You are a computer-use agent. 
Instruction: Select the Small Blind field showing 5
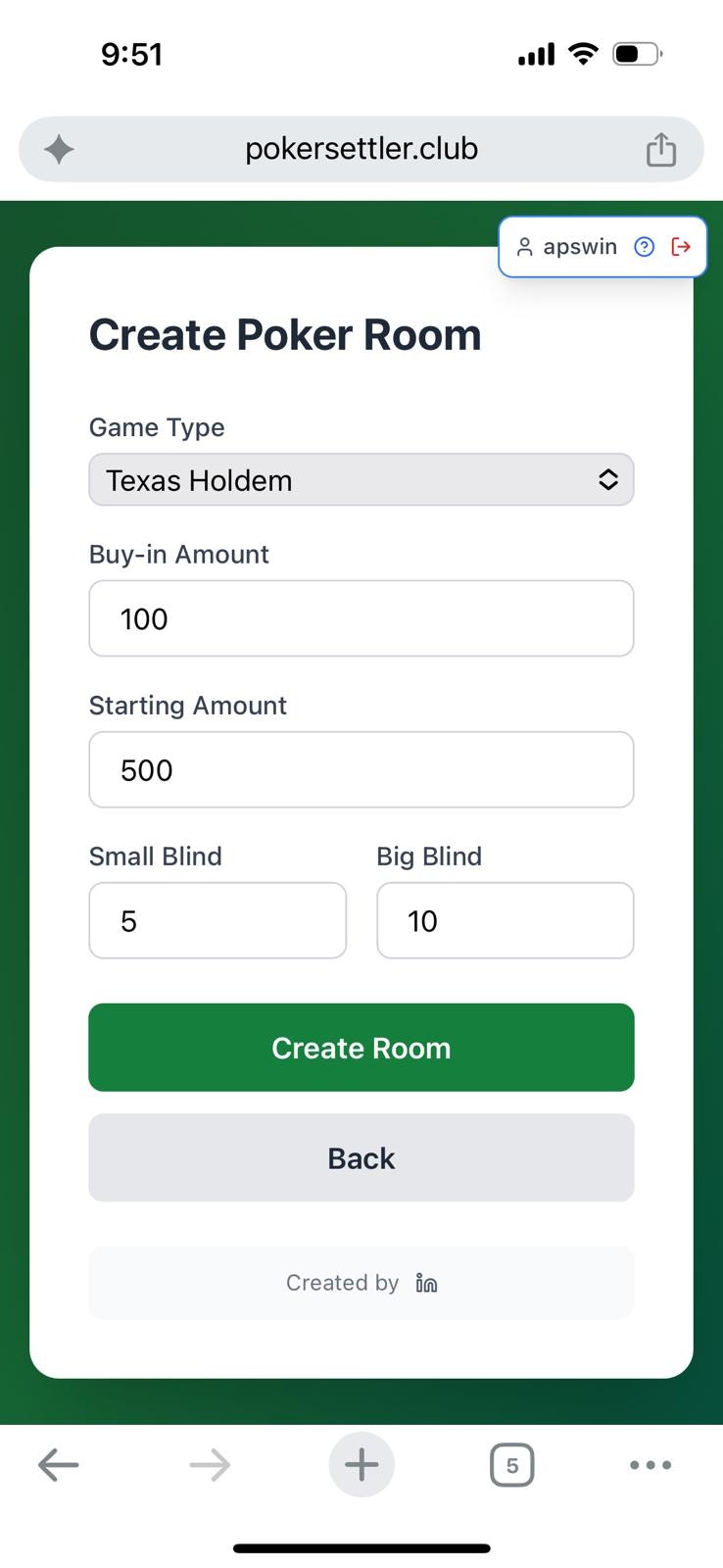coord(217,920)
